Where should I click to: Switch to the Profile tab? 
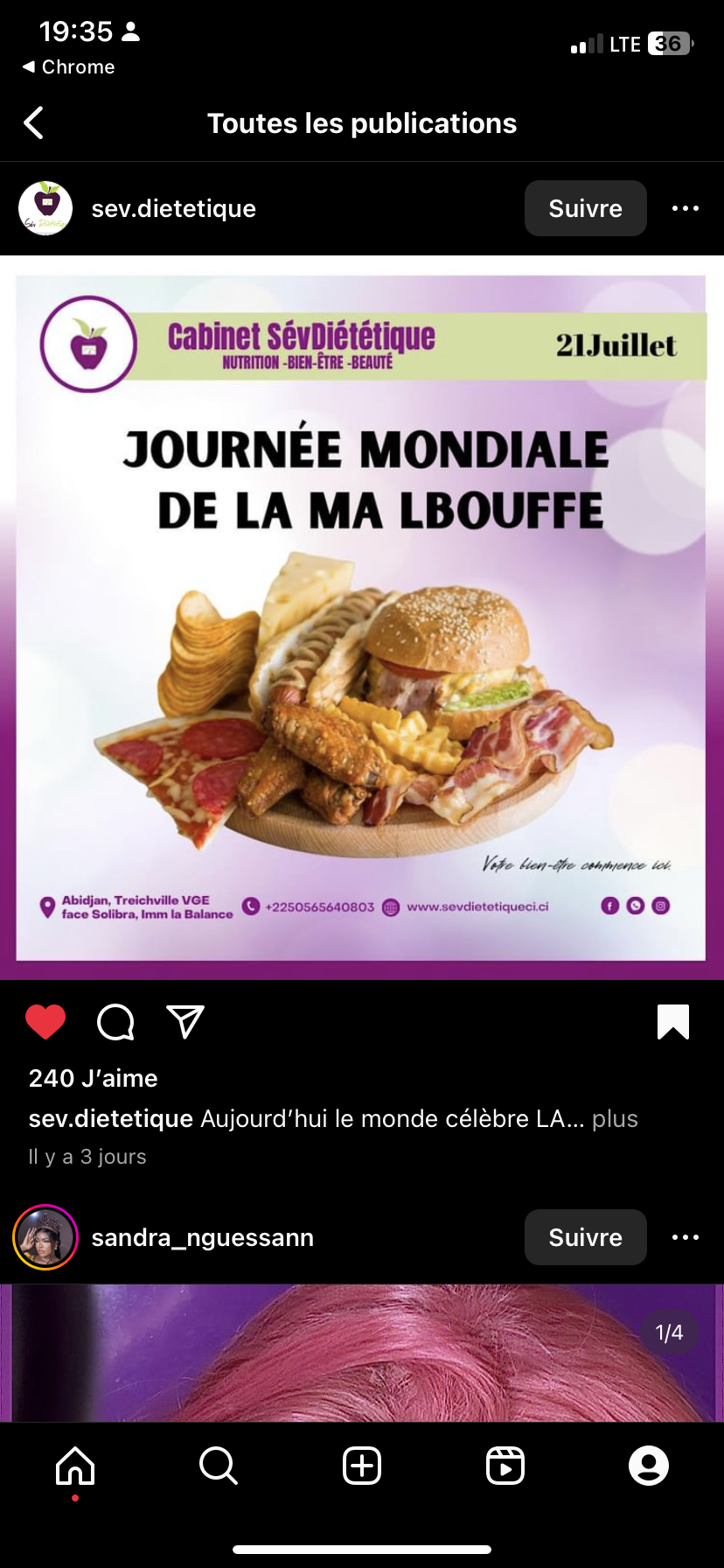649,1466
